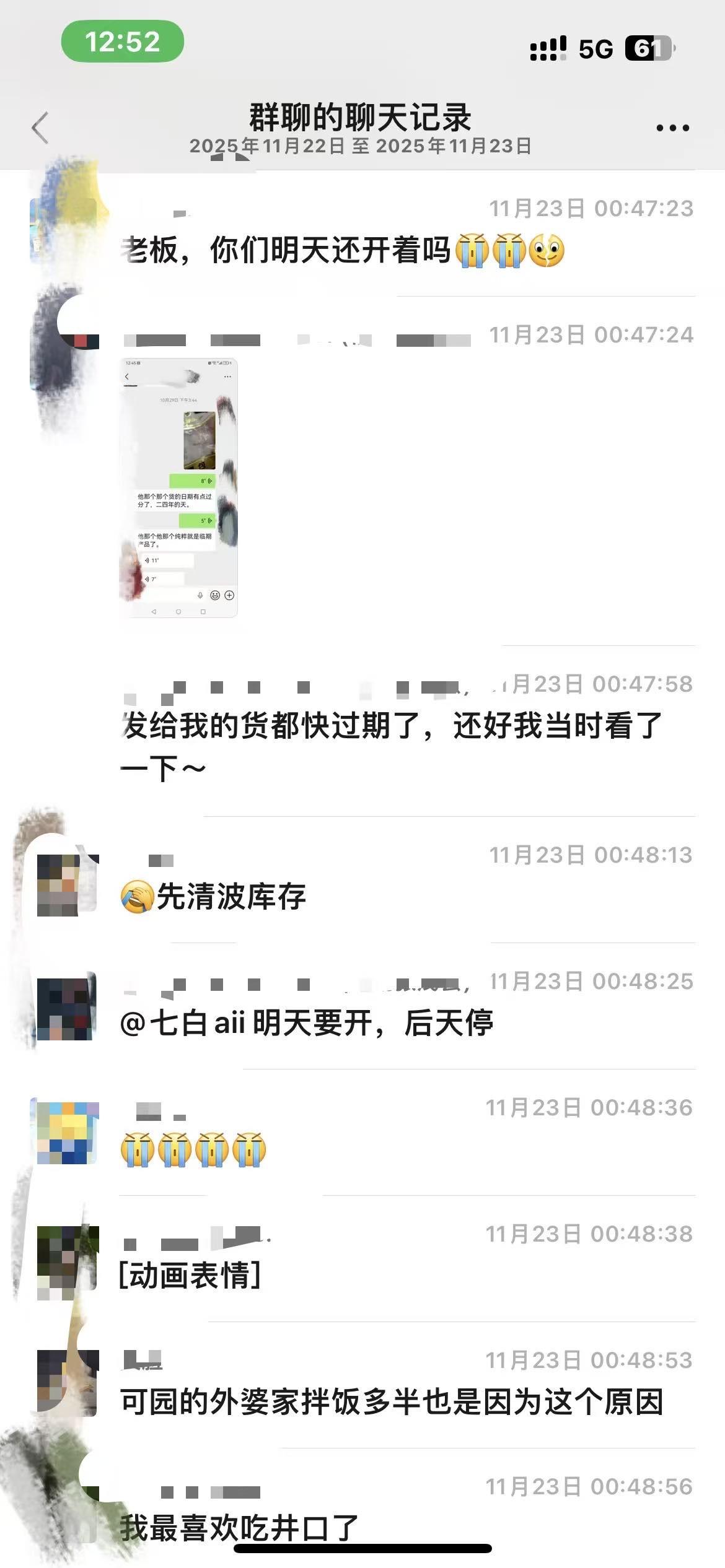
Task: Open the [动画表情] animated sticker message
Action: point(190,1275)
